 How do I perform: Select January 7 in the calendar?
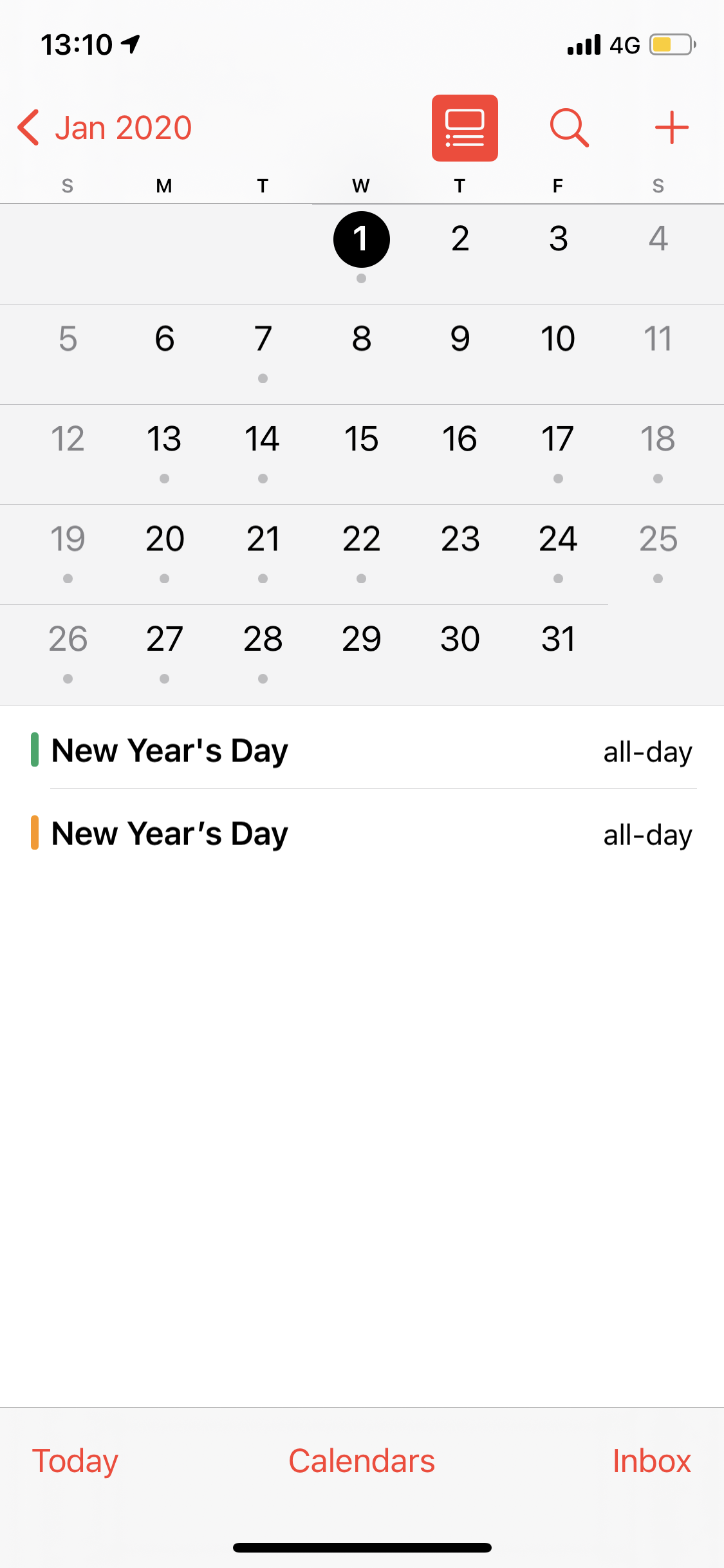pos(263,339)
